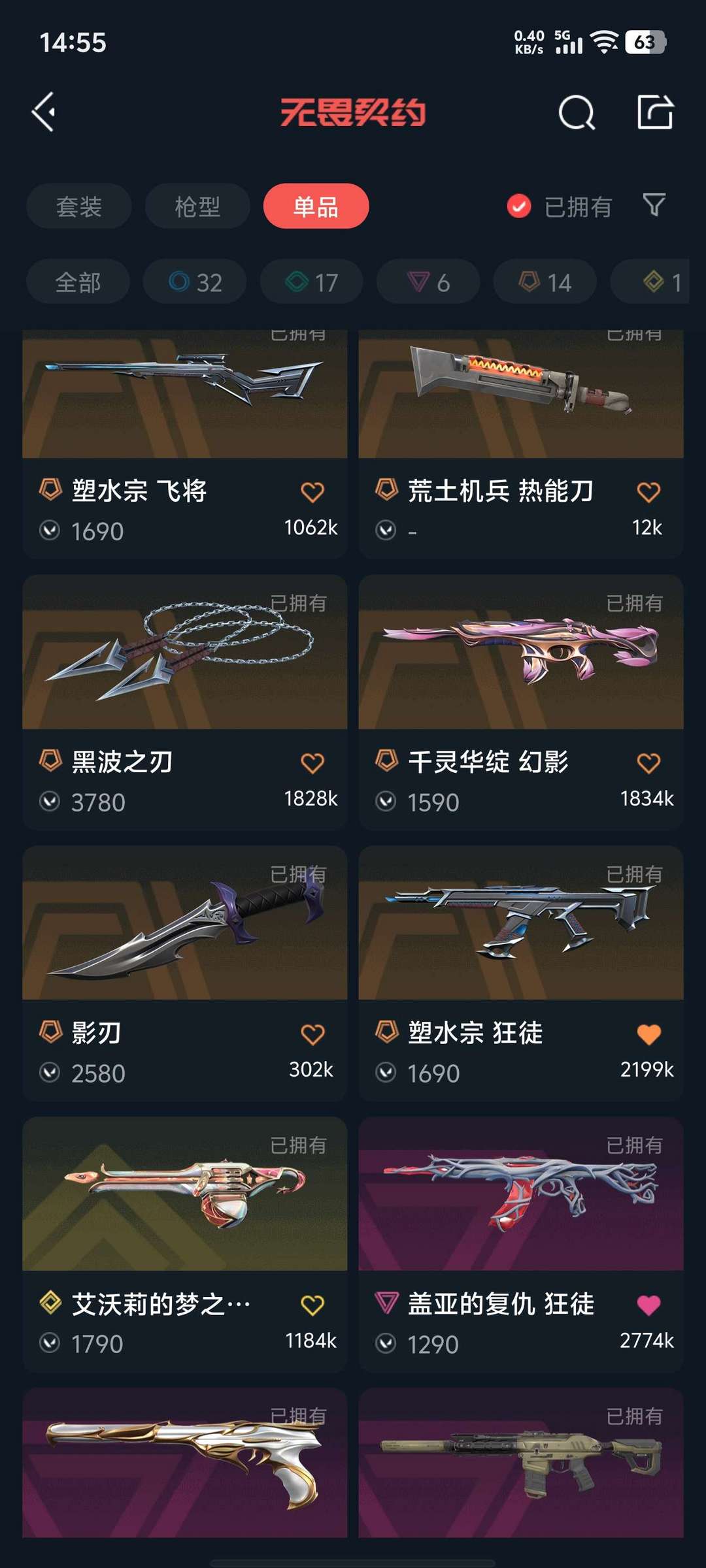Unfavorite the 盖亚的复仇 狂徒 skin
The image size is (706, 1568).
(x=649, y=1305)
